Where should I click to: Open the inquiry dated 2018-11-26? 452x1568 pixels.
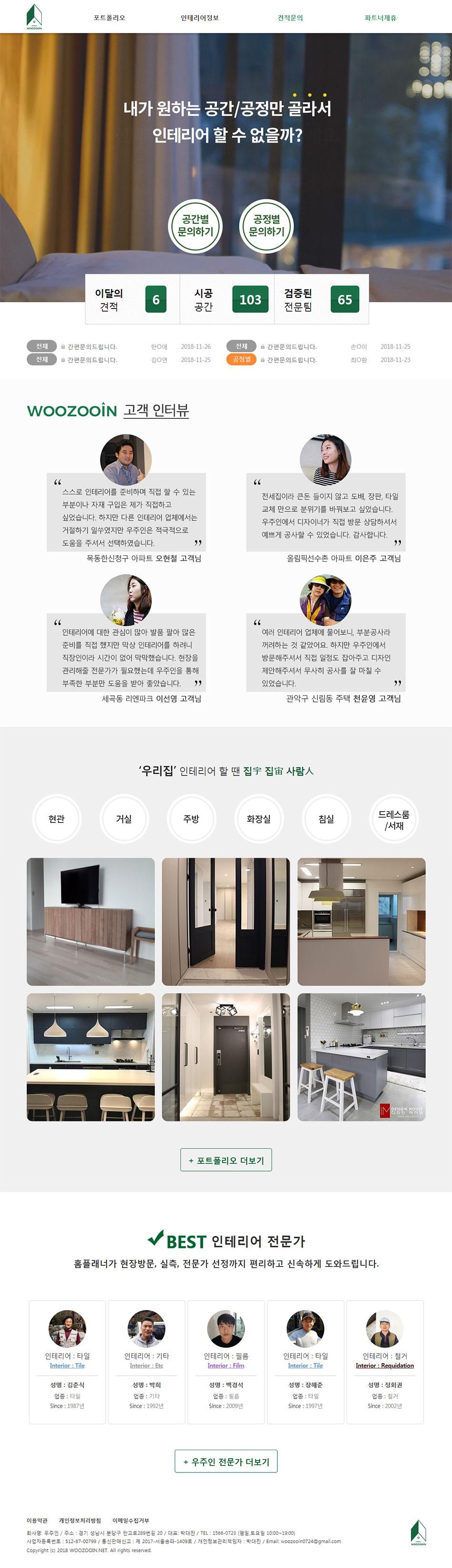click(x=91, y=346)
